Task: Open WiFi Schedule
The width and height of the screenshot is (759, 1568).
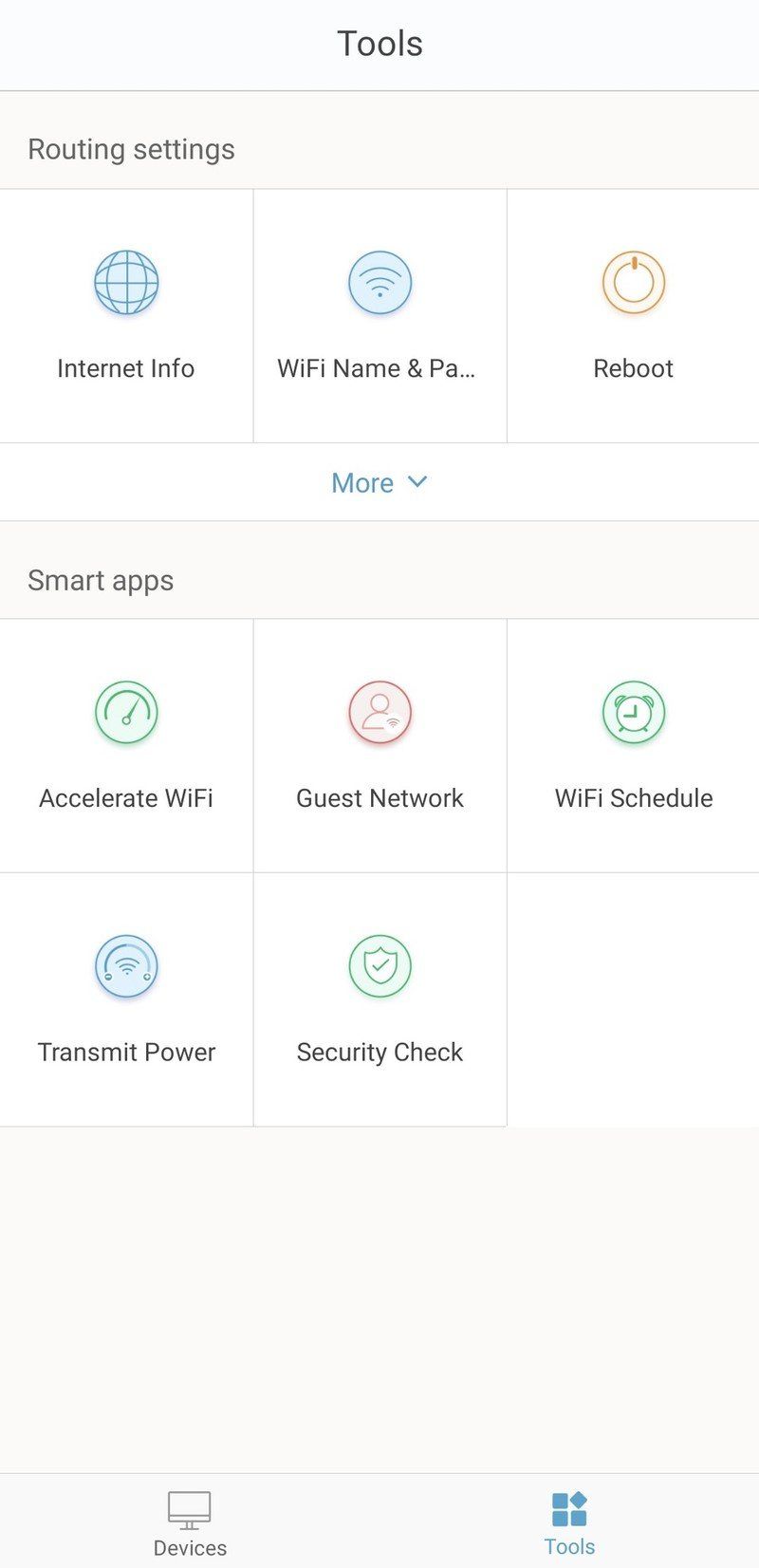Action: point(633,745)
